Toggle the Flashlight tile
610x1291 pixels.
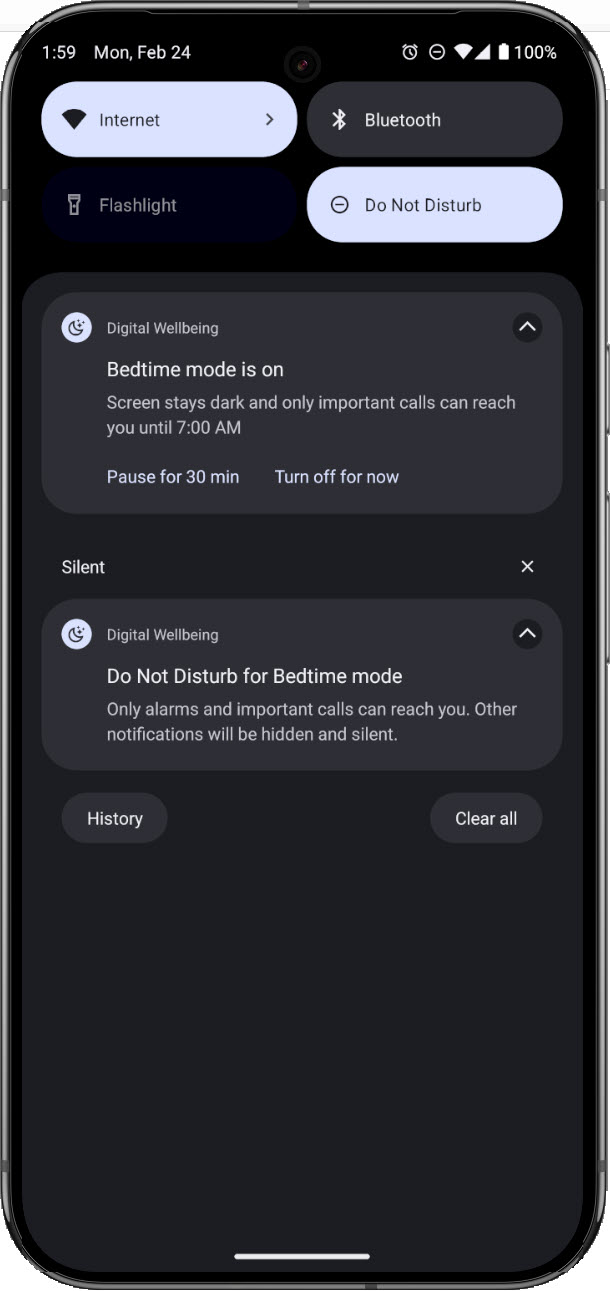tap(169, 205)
